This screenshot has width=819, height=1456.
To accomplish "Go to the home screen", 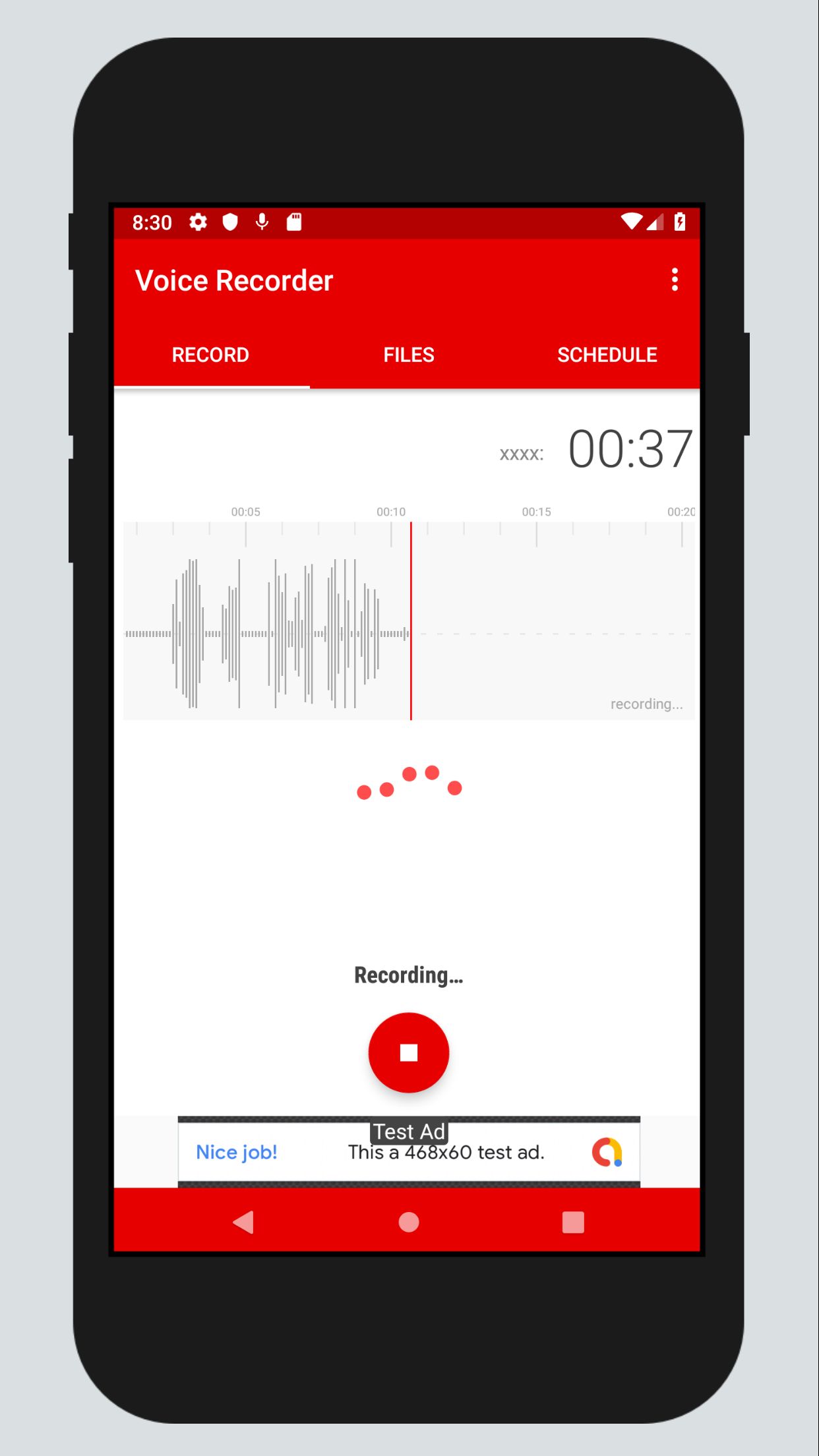I will pos(408,1222).
